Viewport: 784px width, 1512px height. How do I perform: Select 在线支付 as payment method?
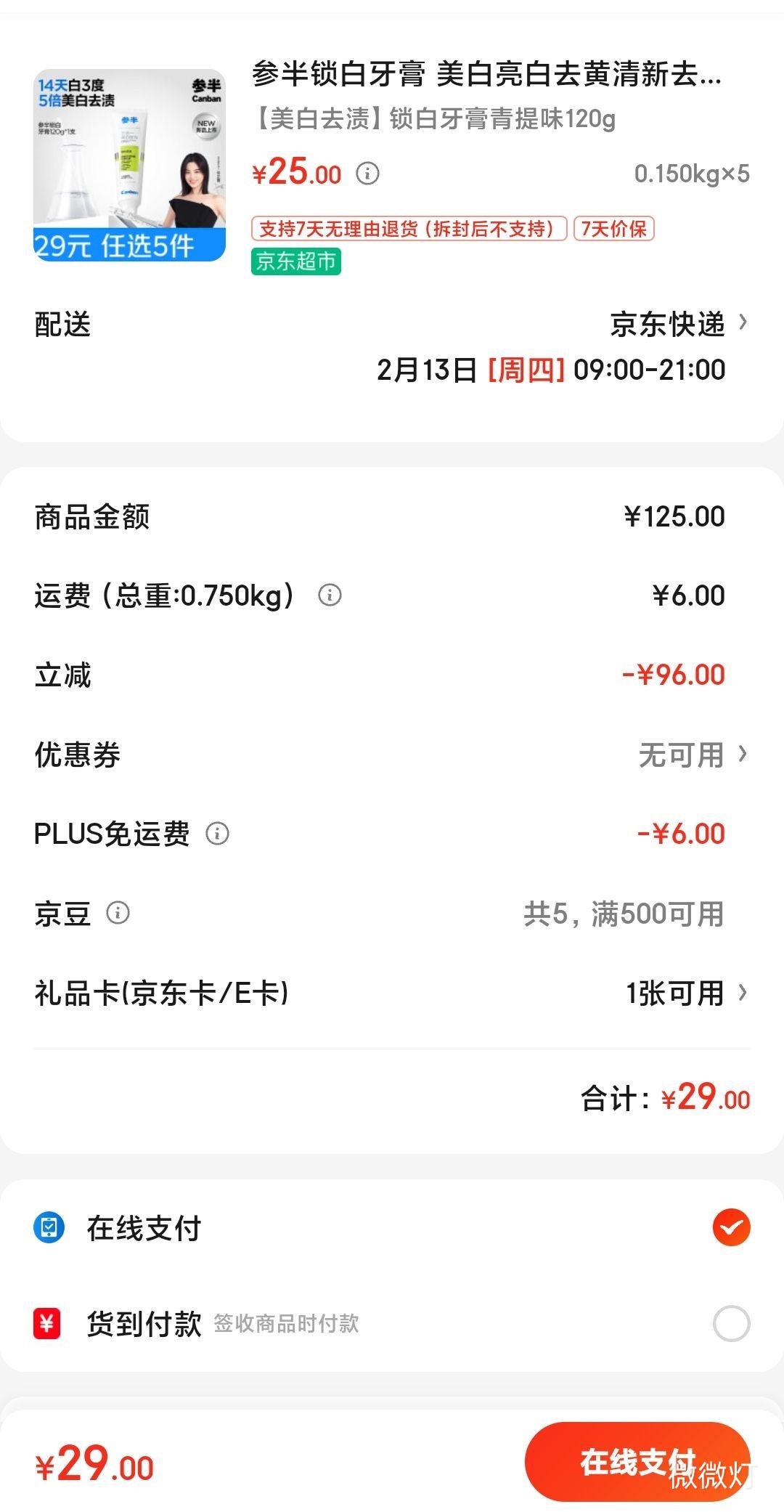click(145, 1227)
